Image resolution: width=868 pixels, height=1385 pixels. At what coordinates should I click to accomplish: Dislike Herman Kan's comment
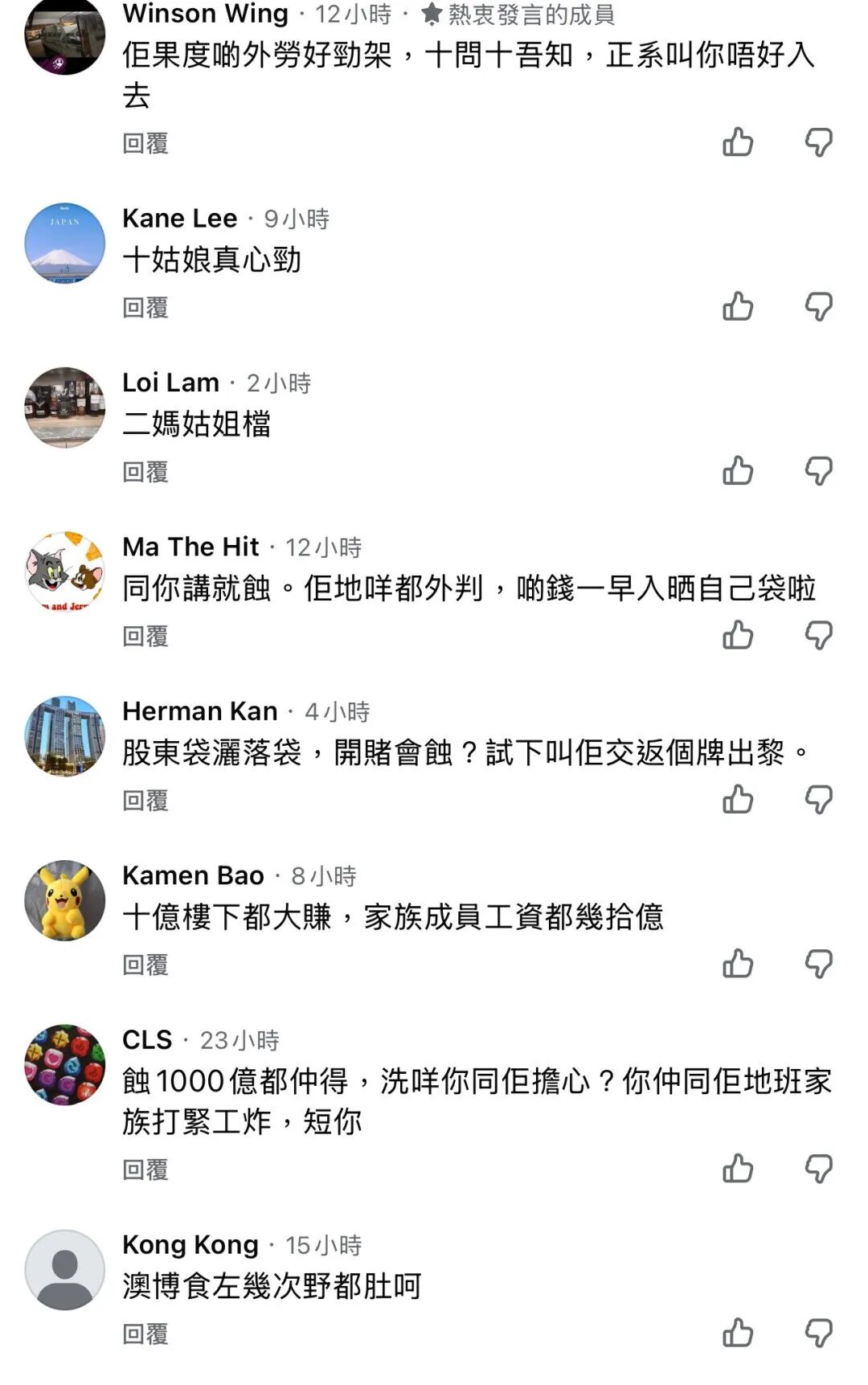[818, 800]
